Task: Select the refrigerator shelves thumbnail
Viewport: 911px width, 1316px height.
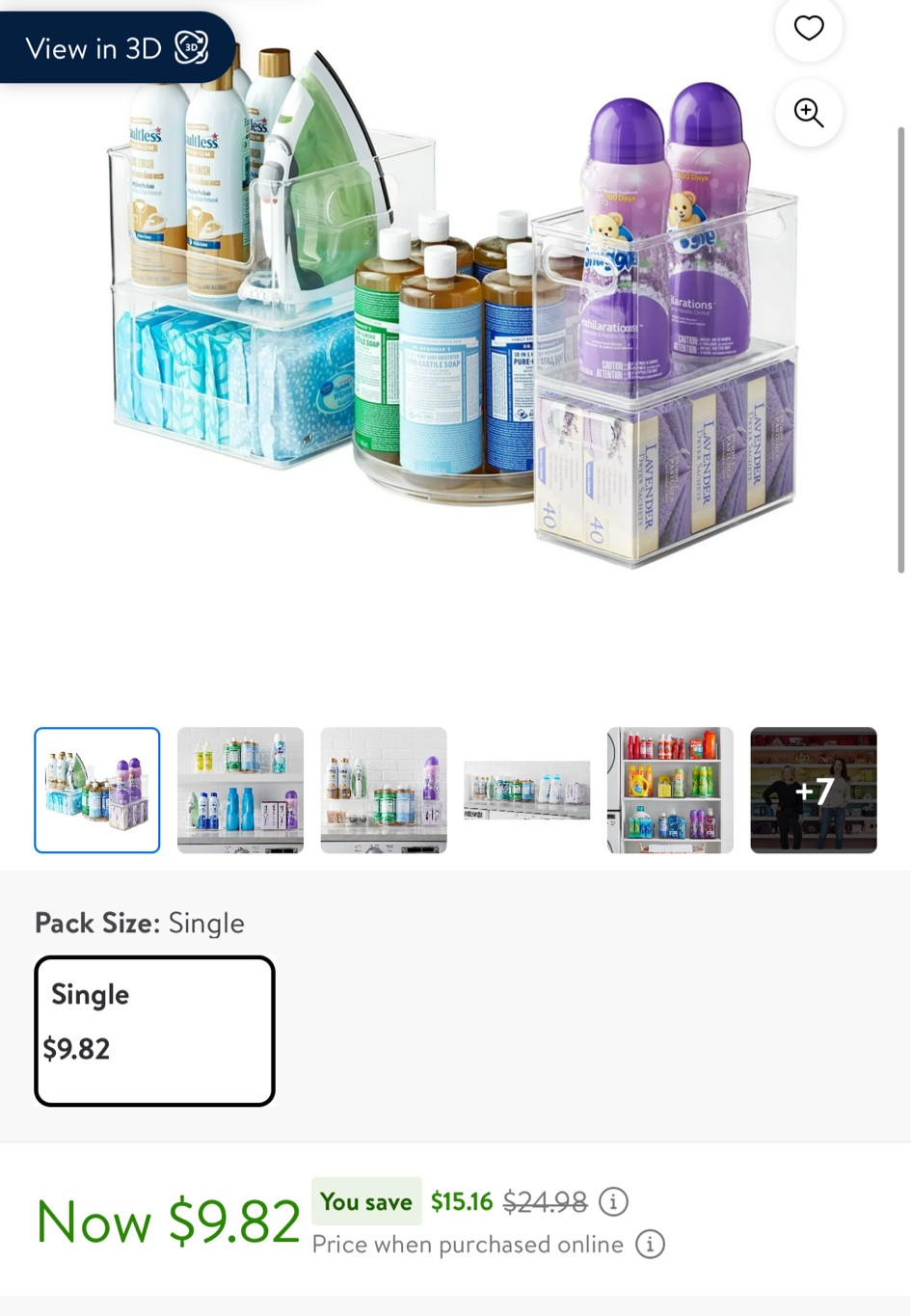Action: click(670, 791)
